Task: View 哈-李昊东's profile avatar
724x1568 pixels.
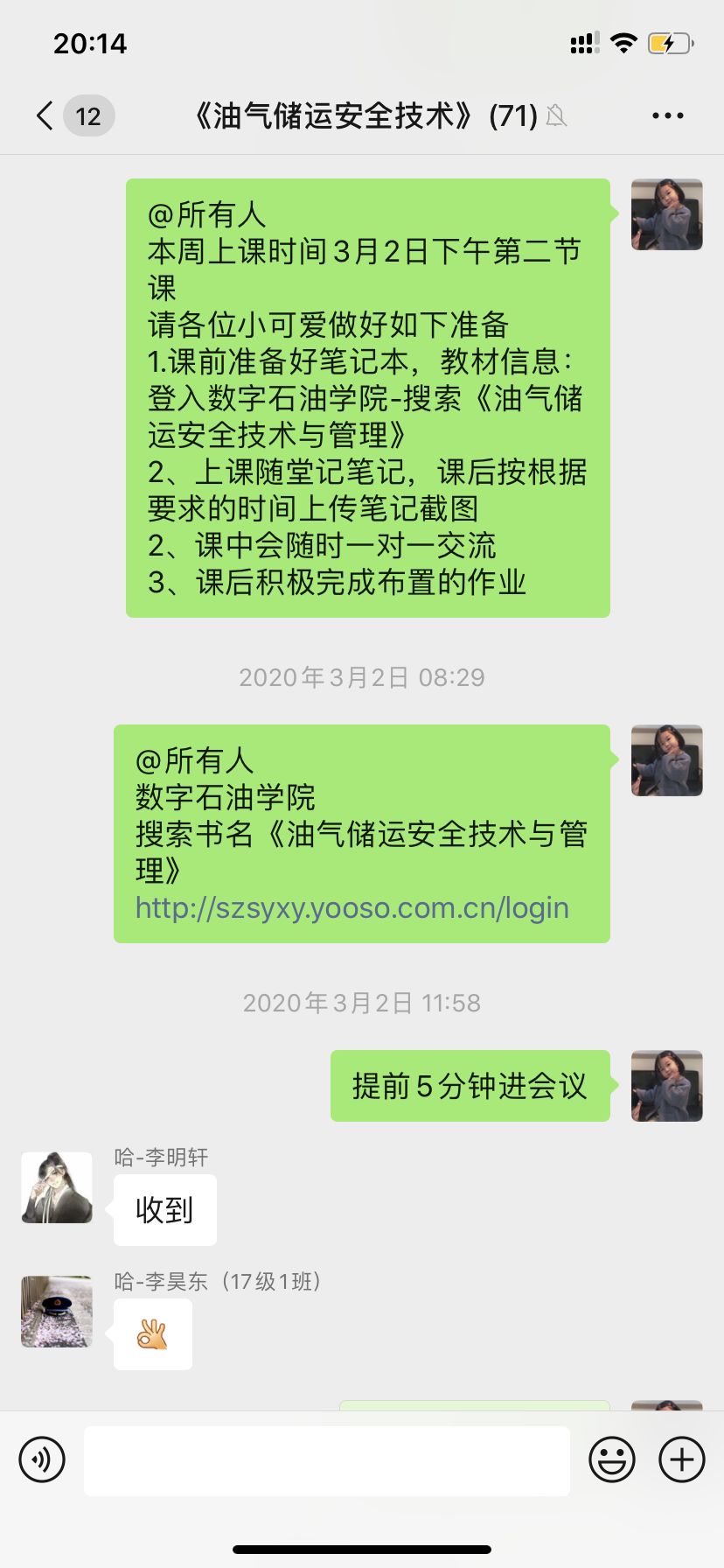Action: pyautogui.click(x=57, y=1311)
